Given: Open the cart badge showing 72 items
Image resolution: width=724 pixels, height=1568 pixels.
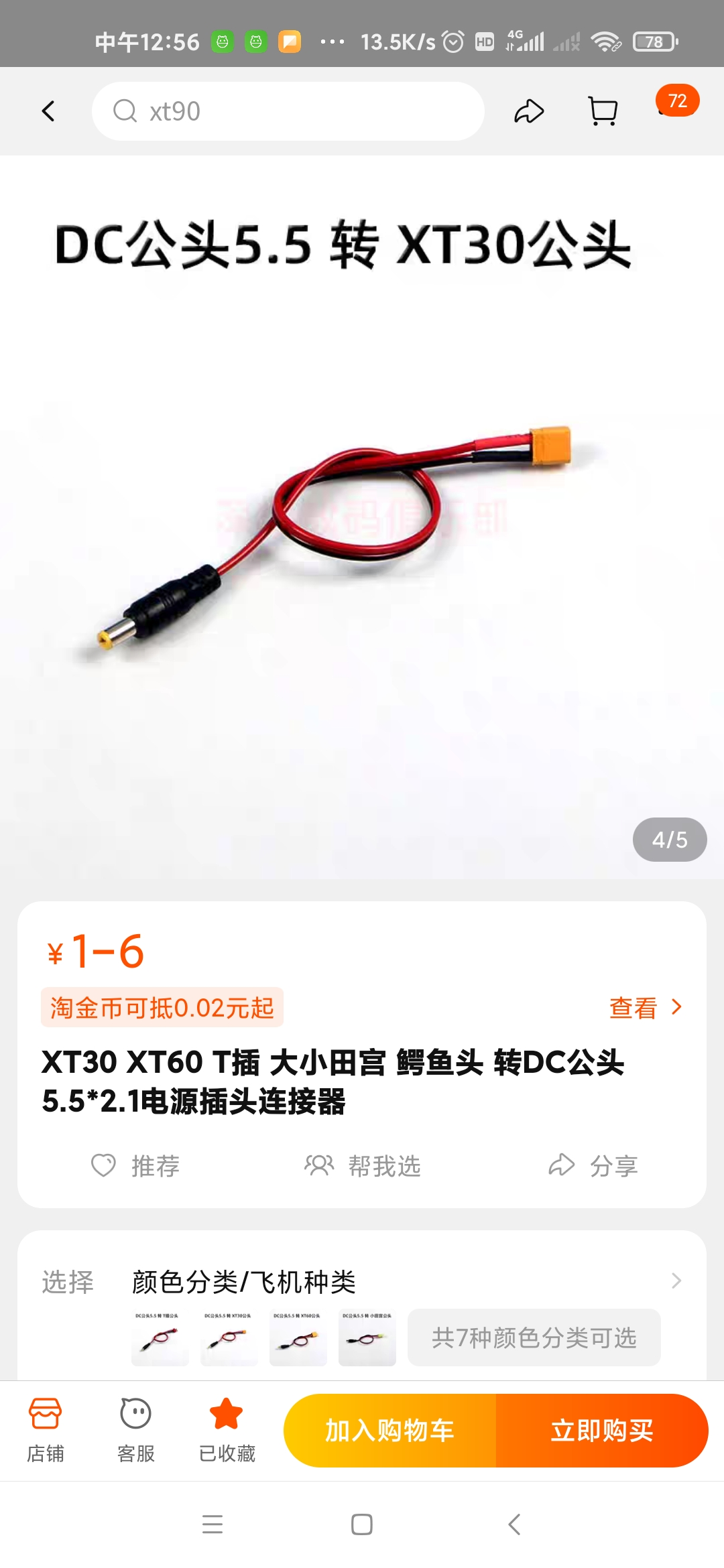Looking at the screenshot, I should click(x=678, y=101).
